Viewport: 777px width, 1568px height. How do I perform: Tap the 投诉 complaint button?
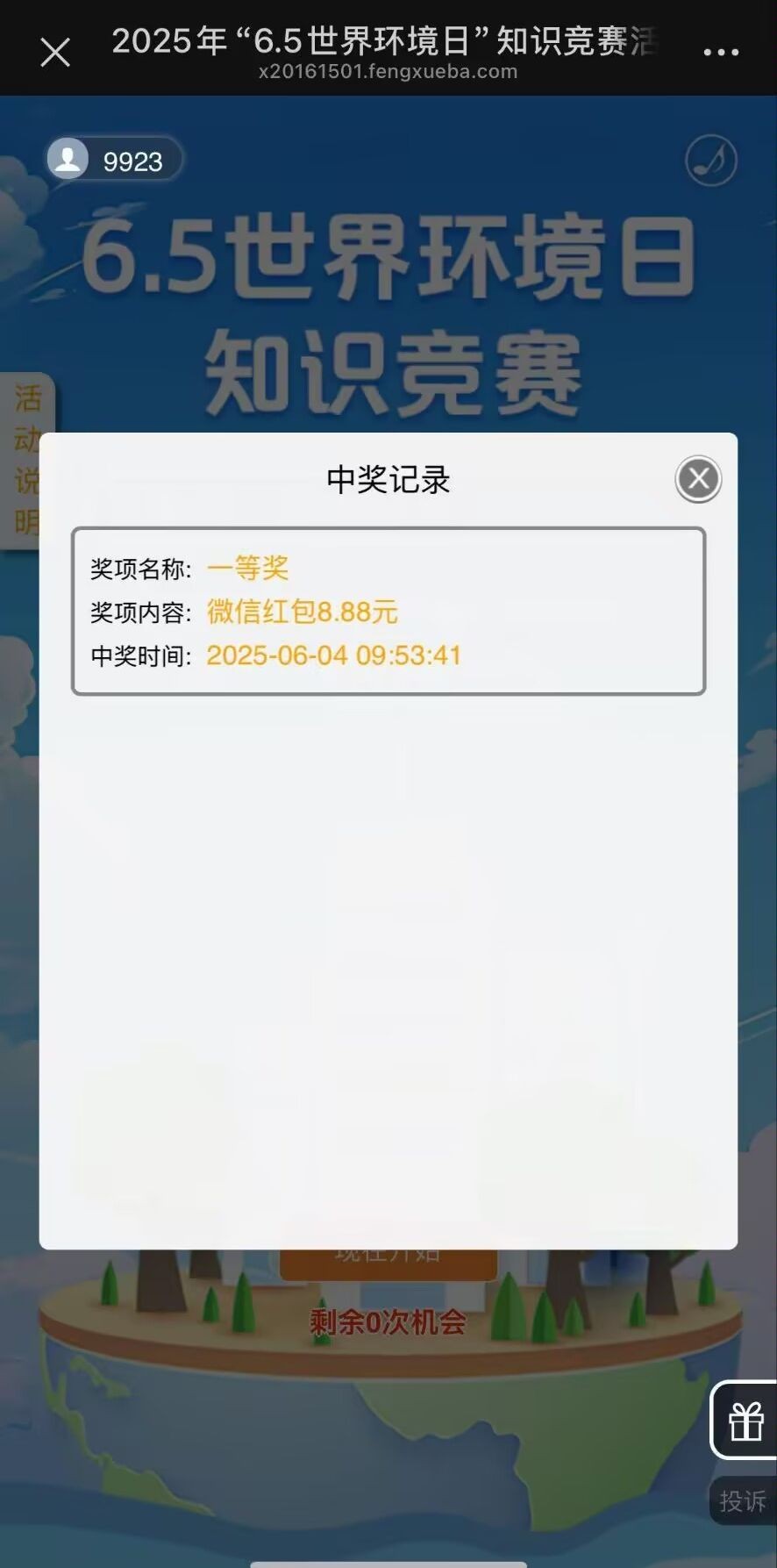click(x=742, y=1501)
